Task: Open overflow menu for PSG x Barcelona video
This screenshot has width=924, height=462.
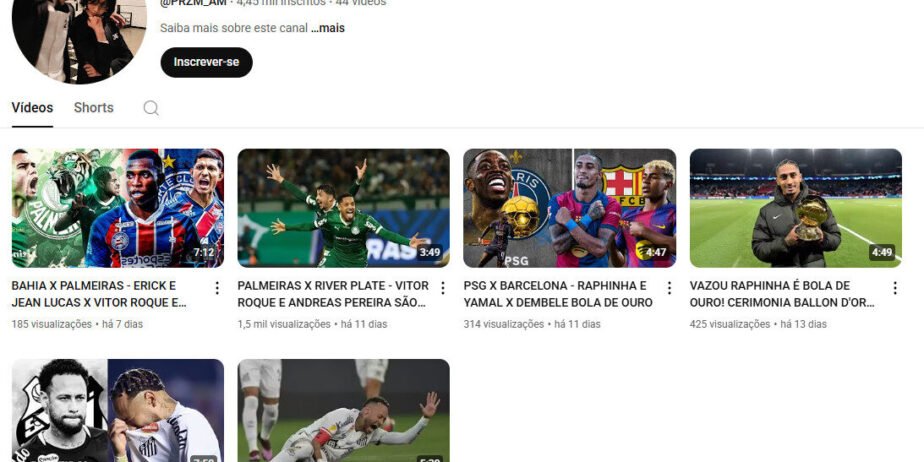Action: point(669,288)
